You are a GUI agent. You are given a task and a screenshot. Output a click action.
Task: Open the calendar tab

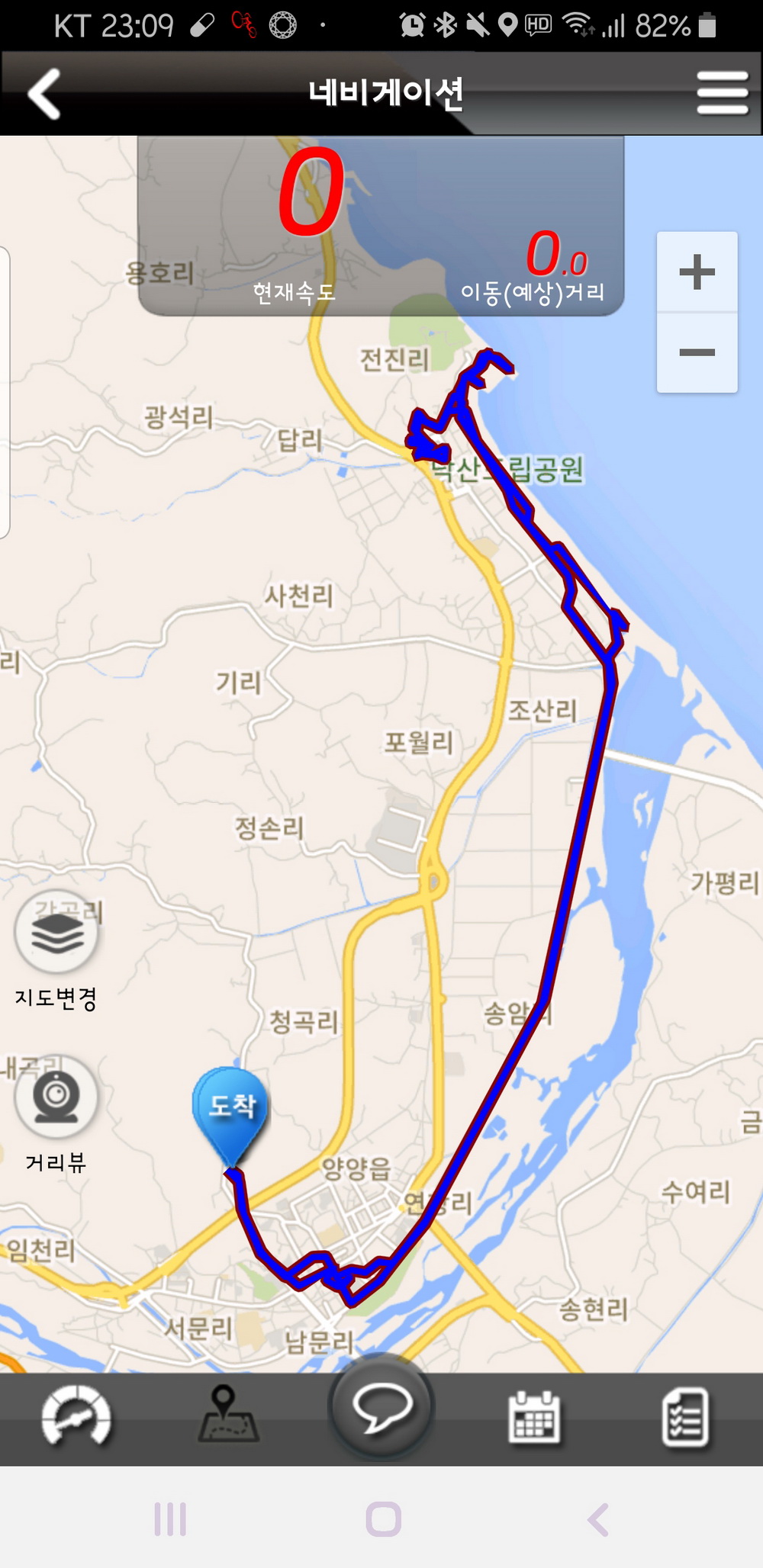[534, 1418]
